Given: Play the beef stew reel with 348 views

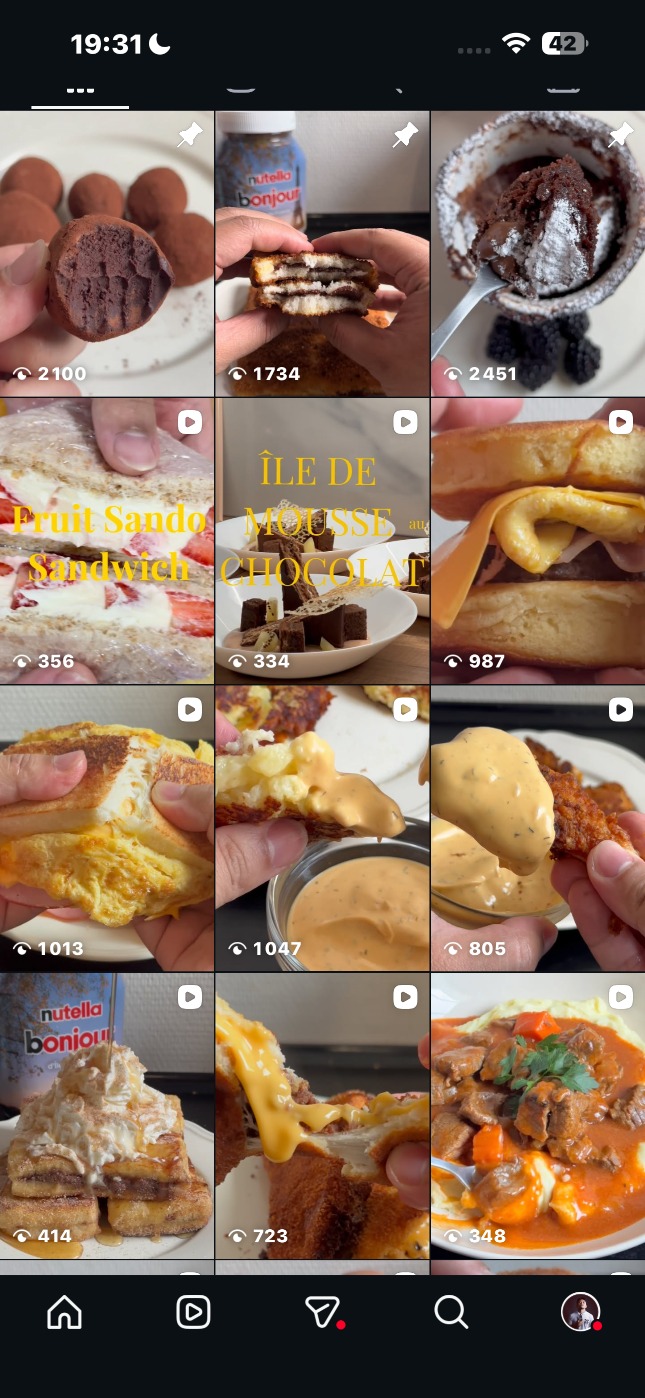Looking at the screenshot, I should click(538, 1115).
